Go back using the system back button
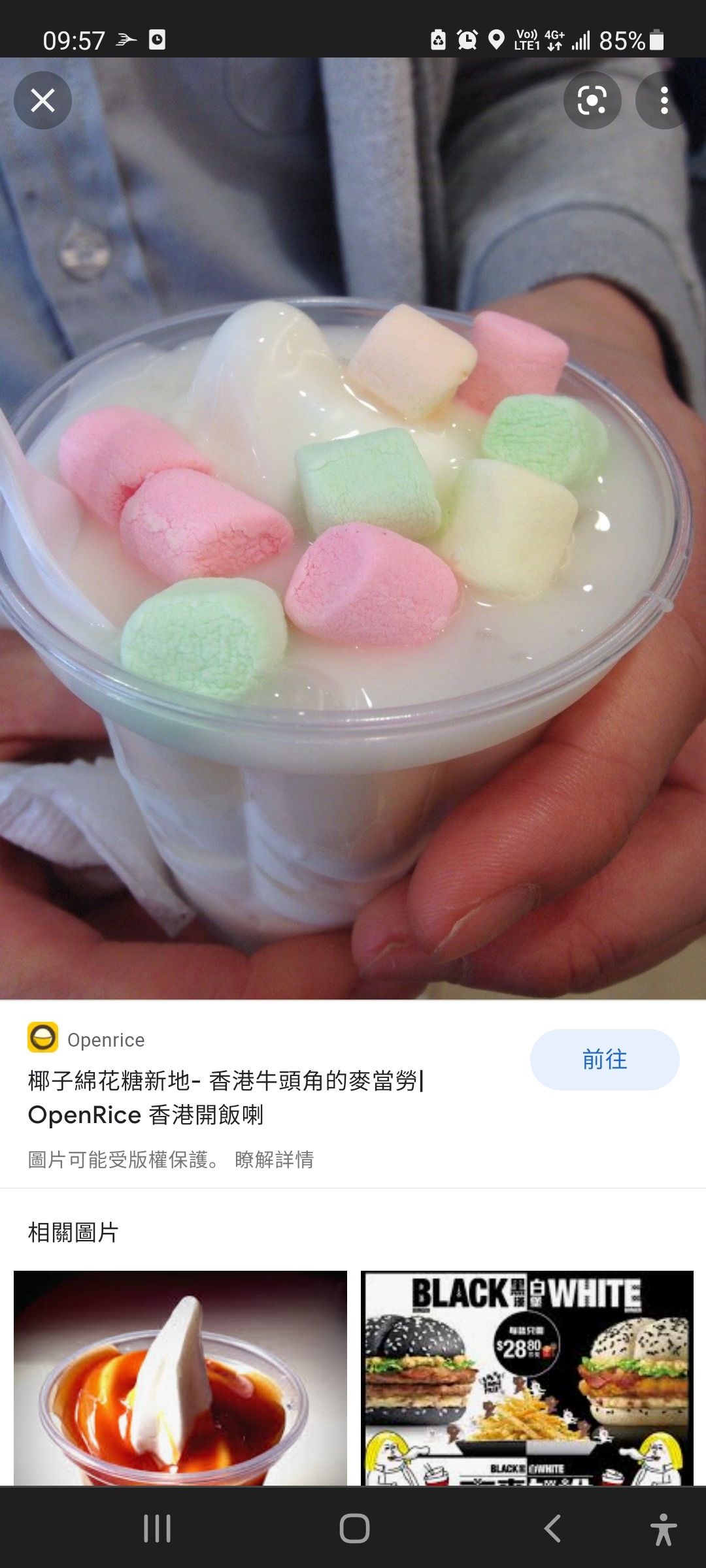706x1568 pixels. pyautogui.click(x=552, y=1529)
